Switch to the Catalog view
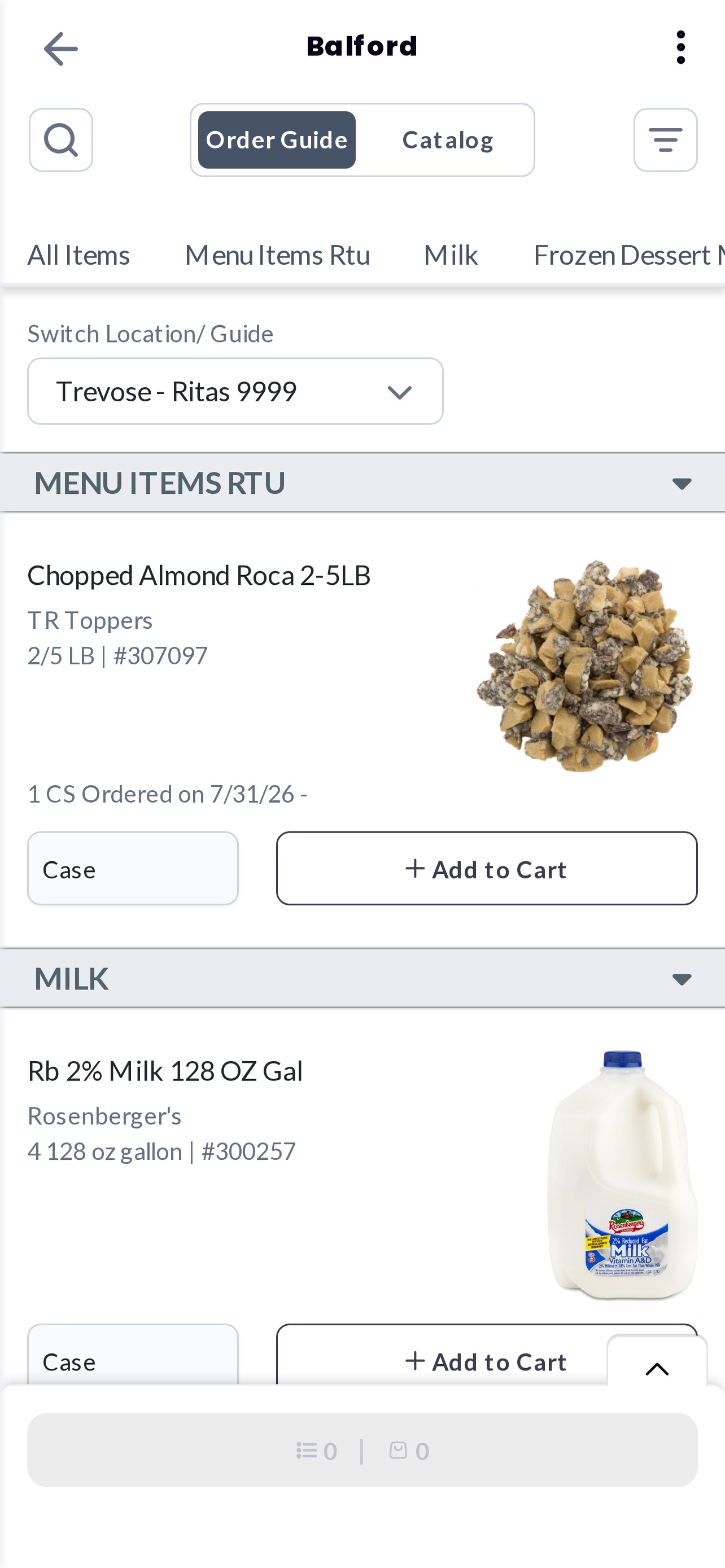Viewport: 725px width, 1568px height. pos(448,140)
